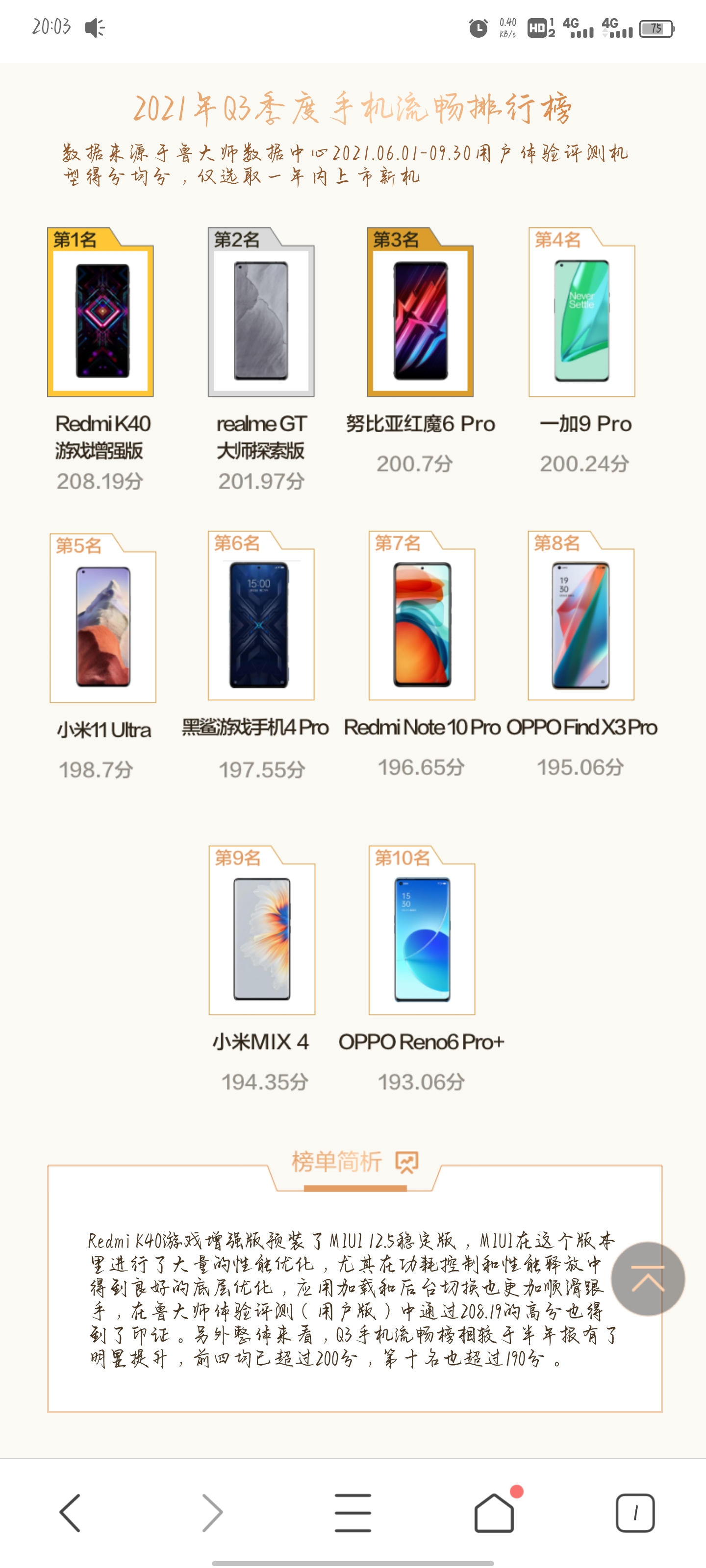Go back to the previous page
The image size is (706, 1568).
[70, 1512]
